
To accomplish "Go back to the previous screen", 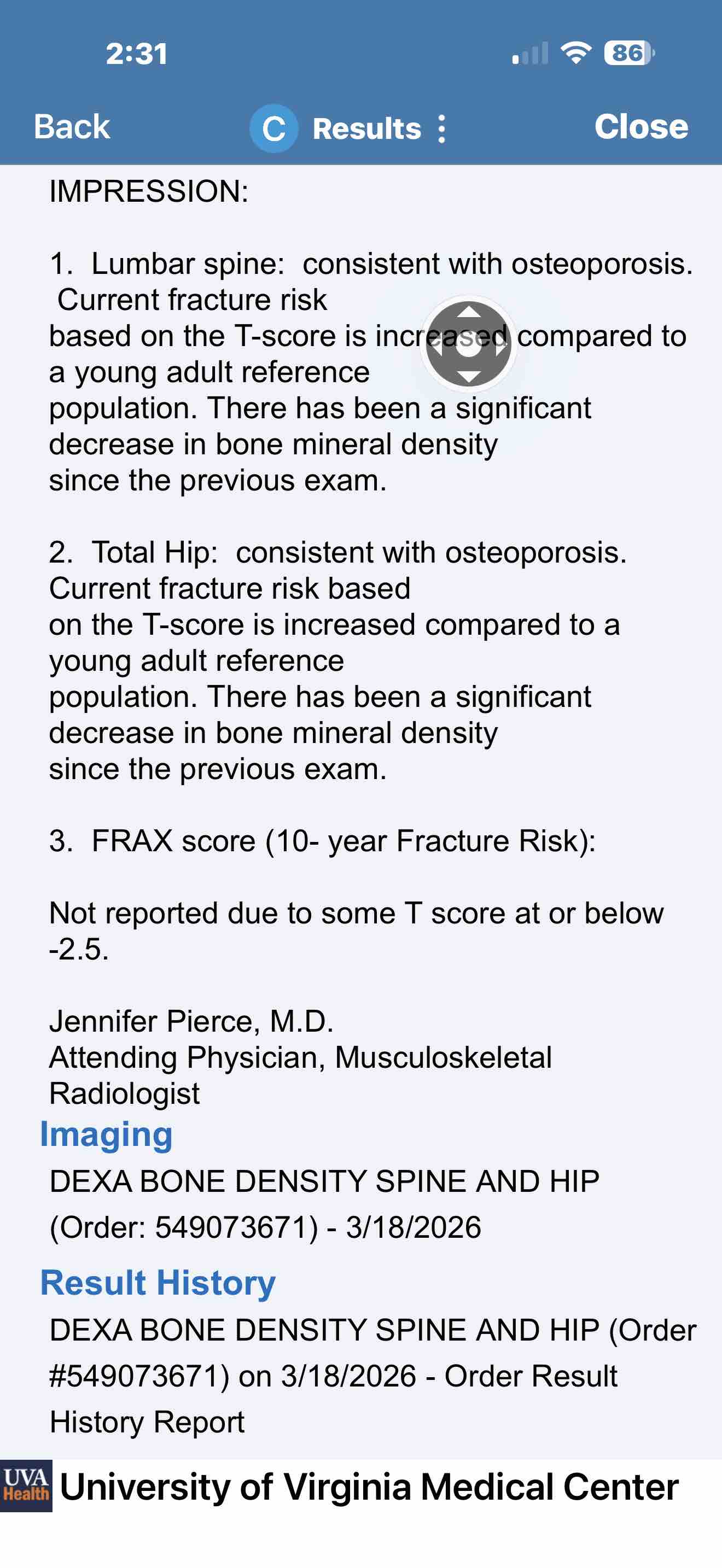I will [x=72, y=127].
